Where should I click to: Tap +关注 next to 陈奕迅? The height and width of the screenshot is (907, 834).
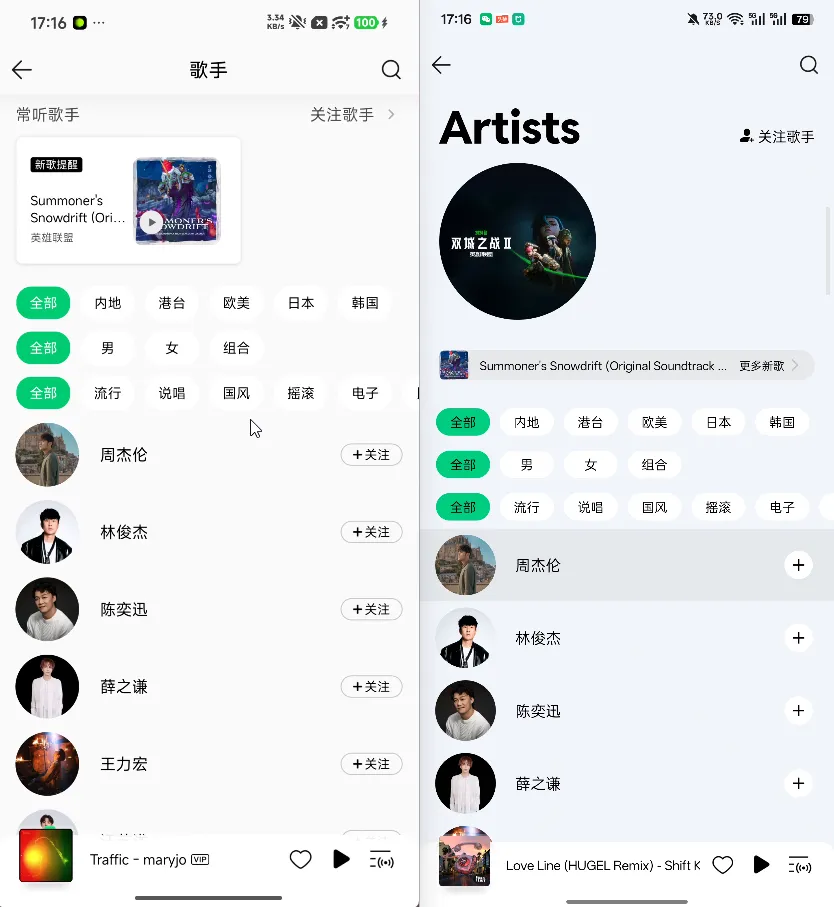tap(371, 609)
